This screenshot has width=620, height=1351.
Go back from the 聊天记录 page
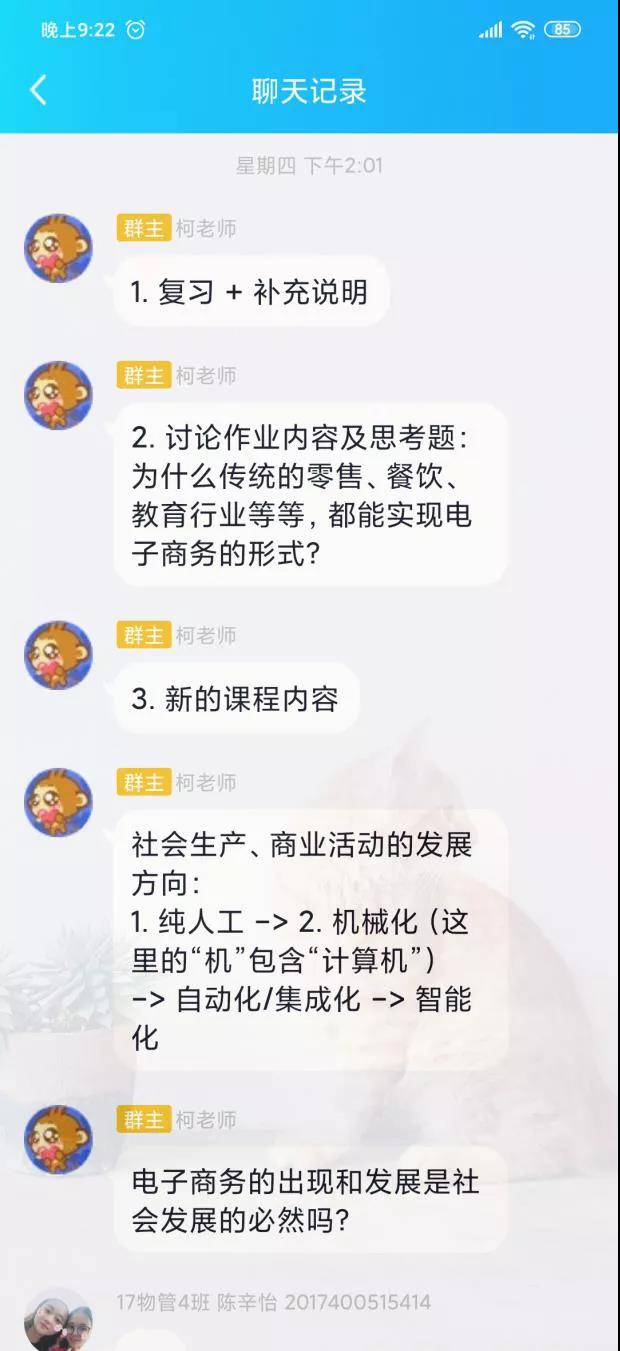tap(38, 90)
